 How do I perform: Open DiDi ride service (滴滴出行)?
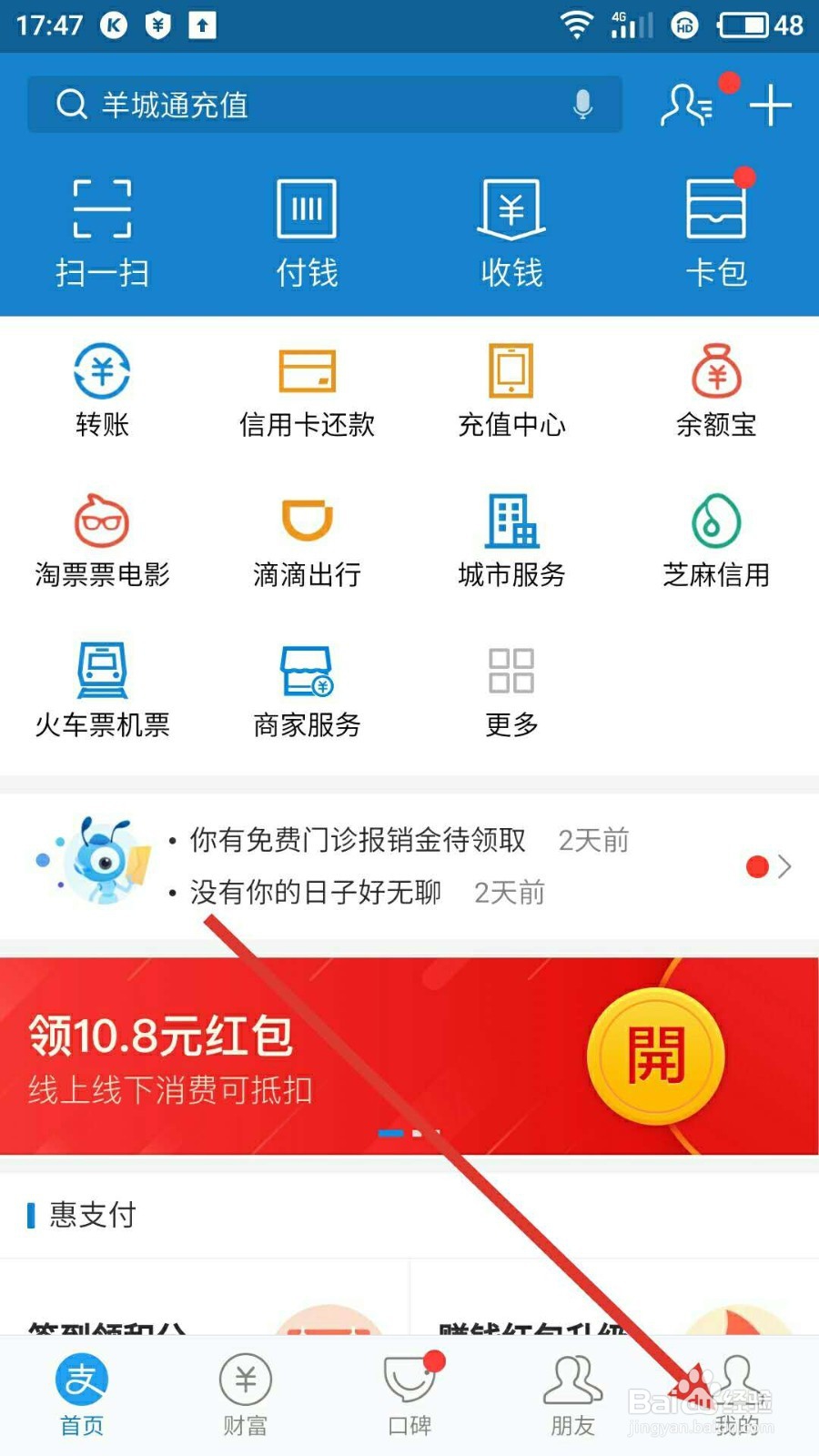click(307, 539)
